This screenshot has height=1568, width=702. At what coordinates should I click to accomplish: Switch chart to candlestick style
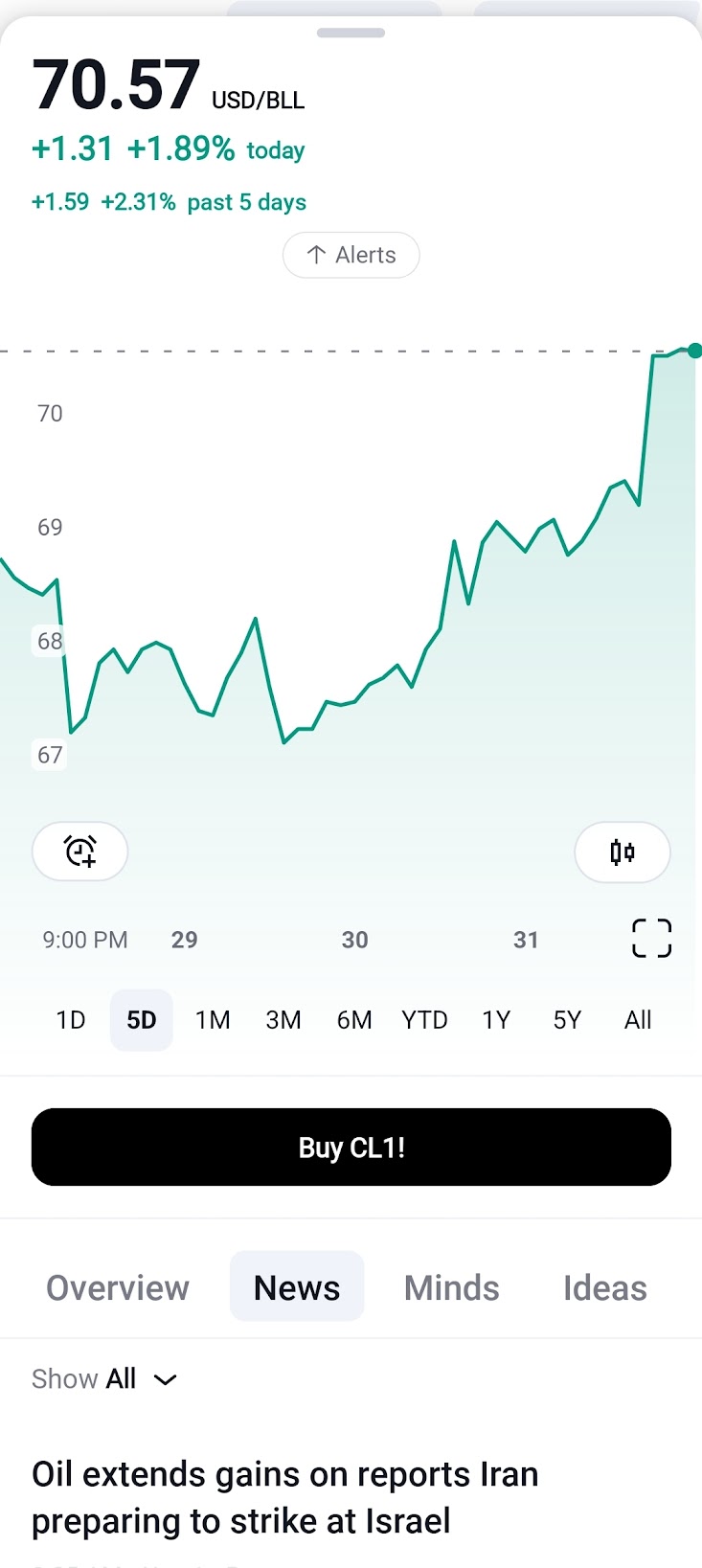click(622, 852)
